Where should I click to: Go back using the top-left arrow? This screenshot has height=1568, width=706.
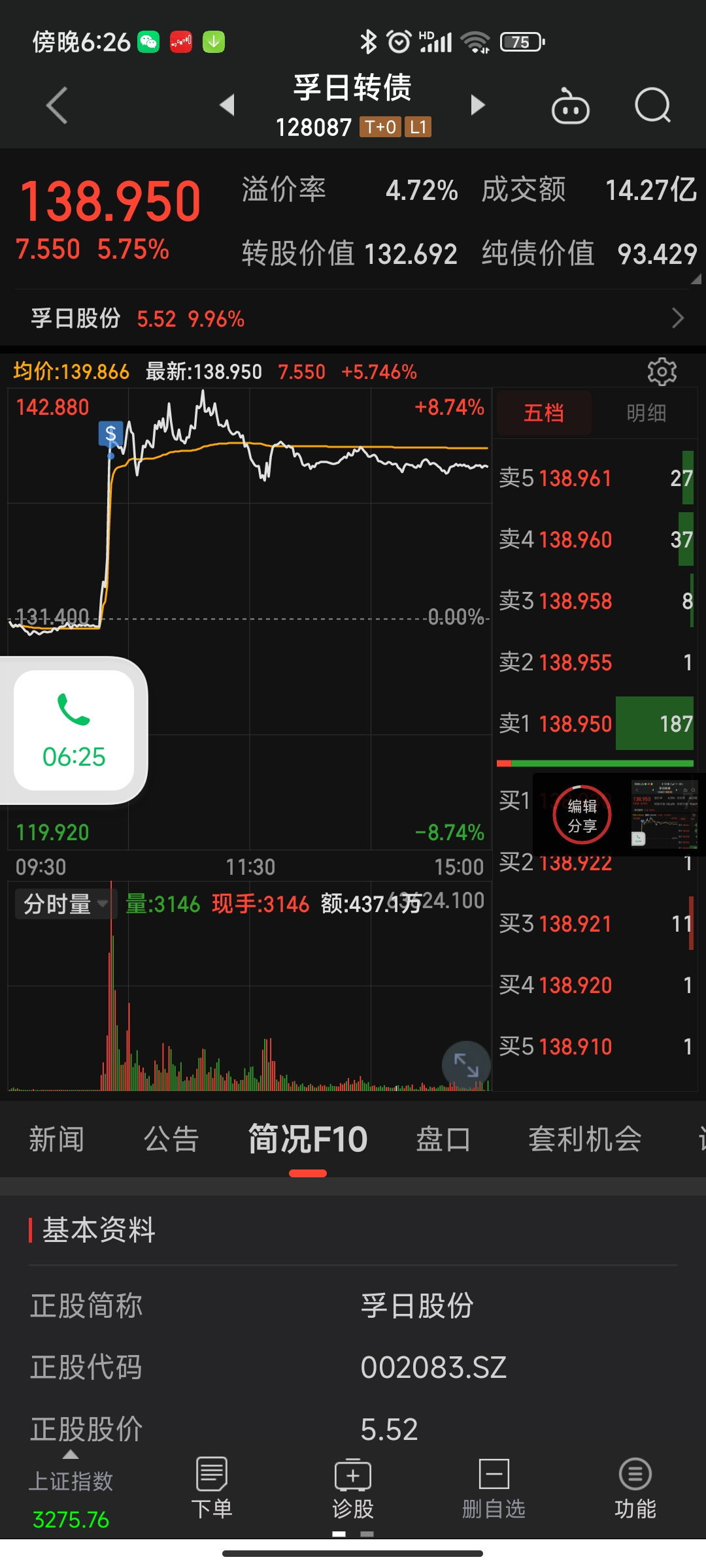57,105
